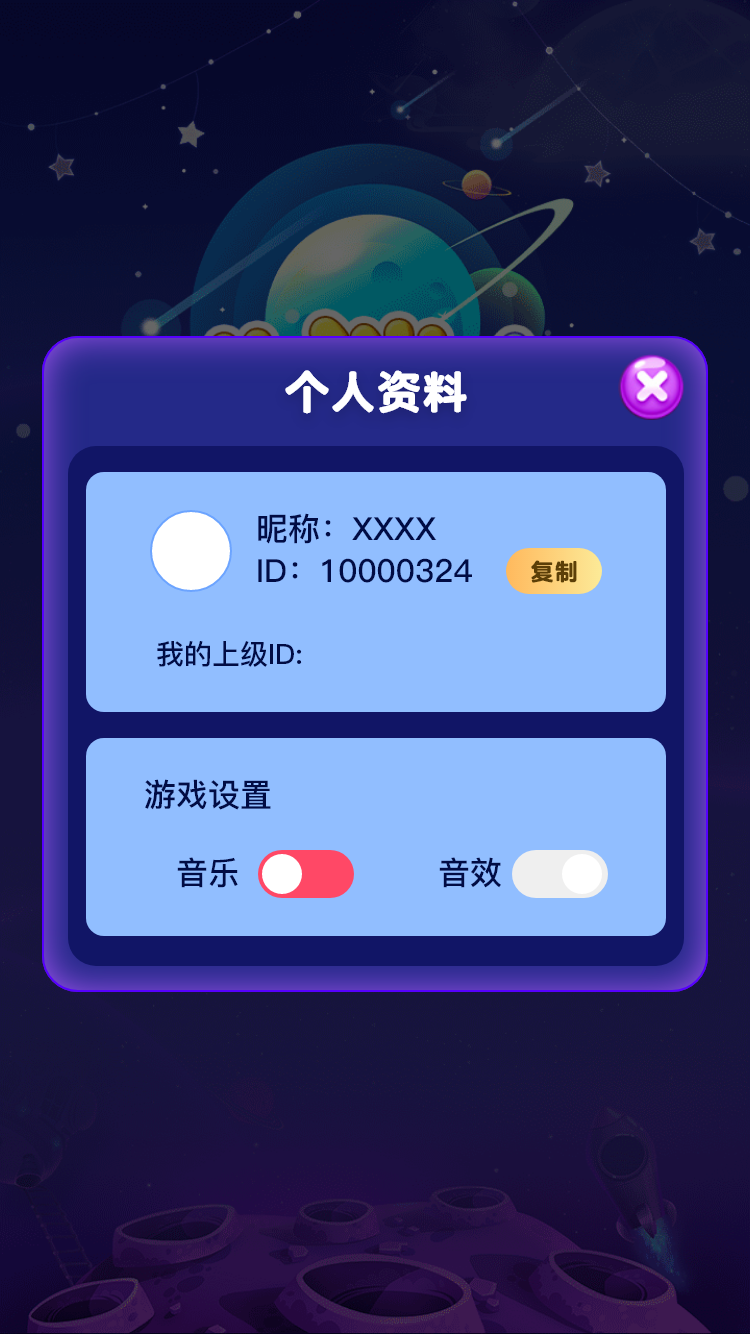Copy the ID with 复制 button
This screenshot has width=750, height=1334.
pos(553,571)
